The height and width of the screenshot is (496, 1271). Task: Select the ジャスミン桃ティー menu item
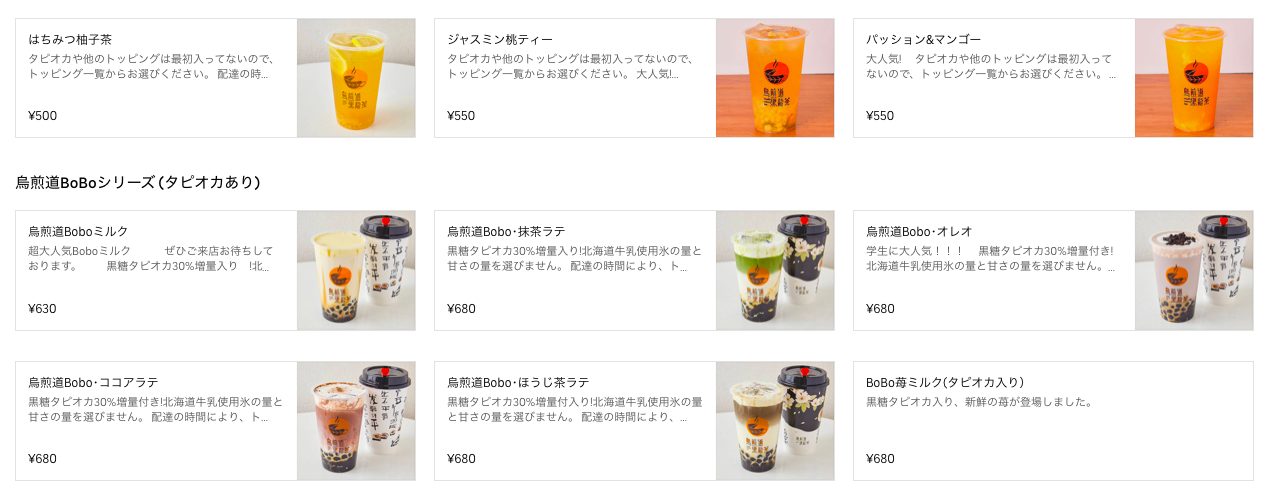click(x=634, y=78)
